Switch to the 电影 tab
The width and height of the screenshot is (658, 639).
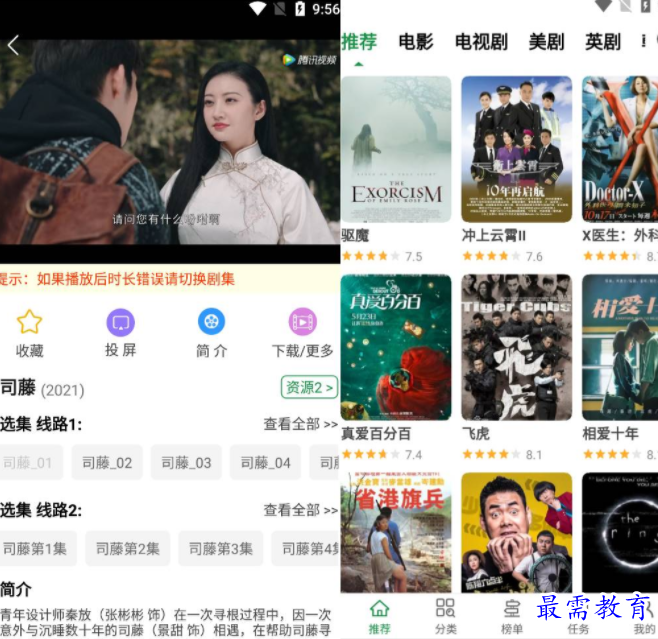pyautogui.click(x=416, y=42)
